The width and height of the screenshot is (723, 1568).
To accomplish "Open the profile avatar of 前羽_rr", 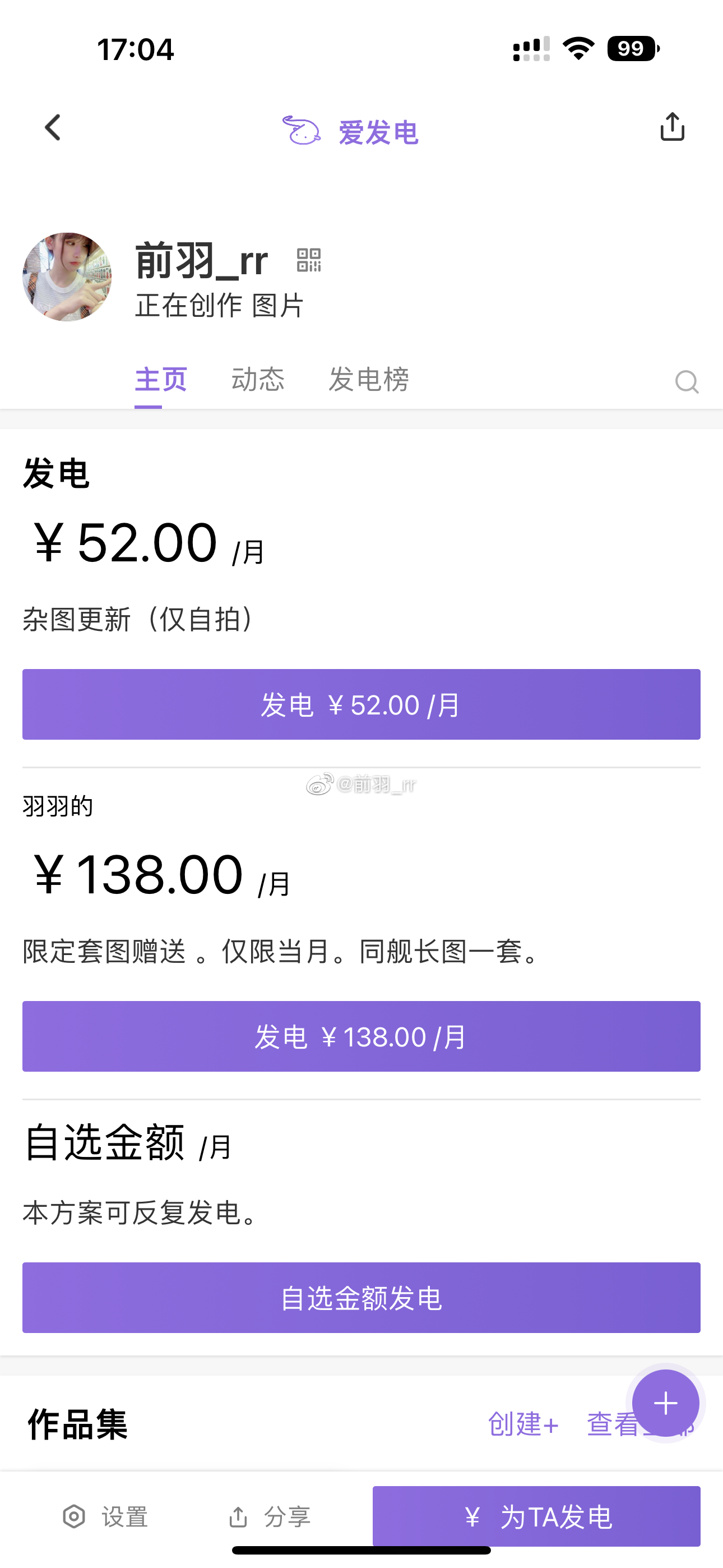I will click(x=67, y=277).
